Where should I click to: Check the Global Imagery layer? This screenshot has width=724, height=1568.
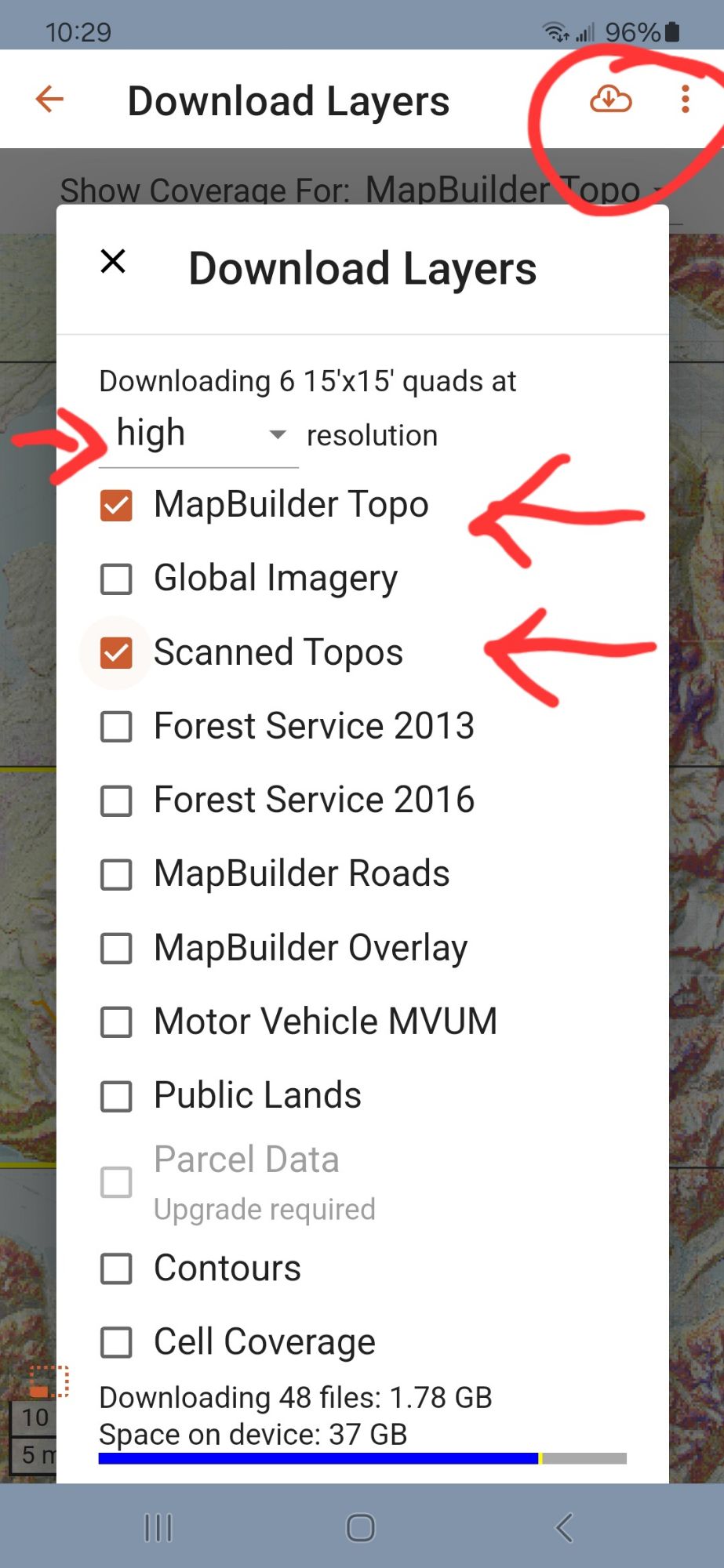coord(116,579)
